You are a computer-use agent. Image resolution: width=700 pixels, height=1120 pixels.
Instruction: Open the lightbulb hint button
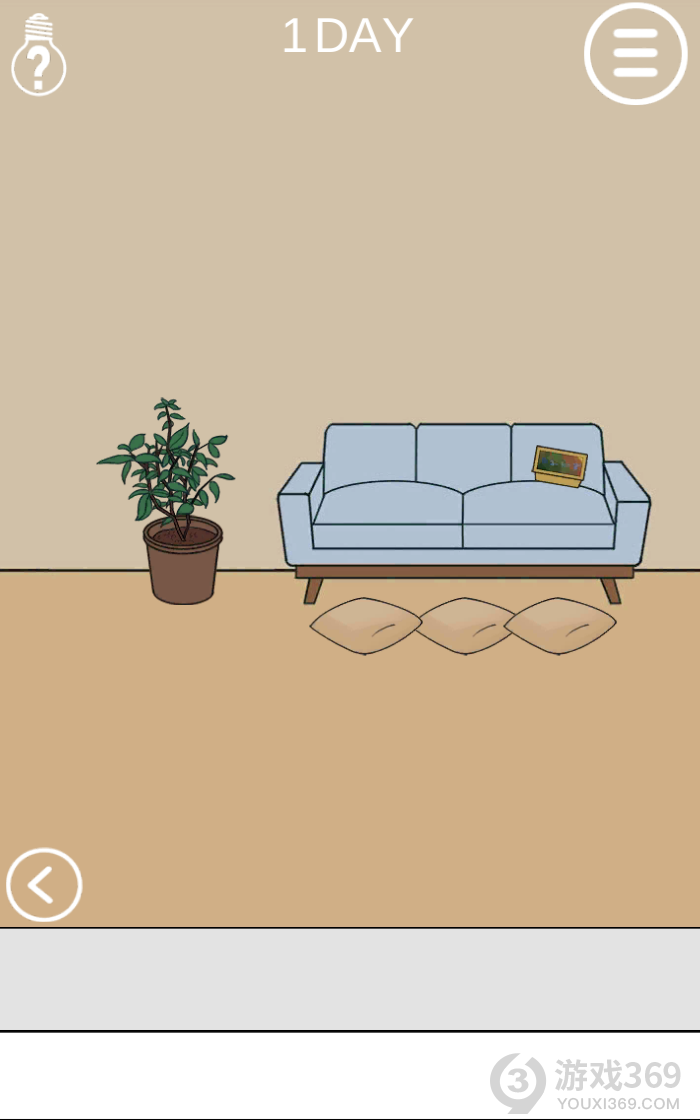pos(38,57)
